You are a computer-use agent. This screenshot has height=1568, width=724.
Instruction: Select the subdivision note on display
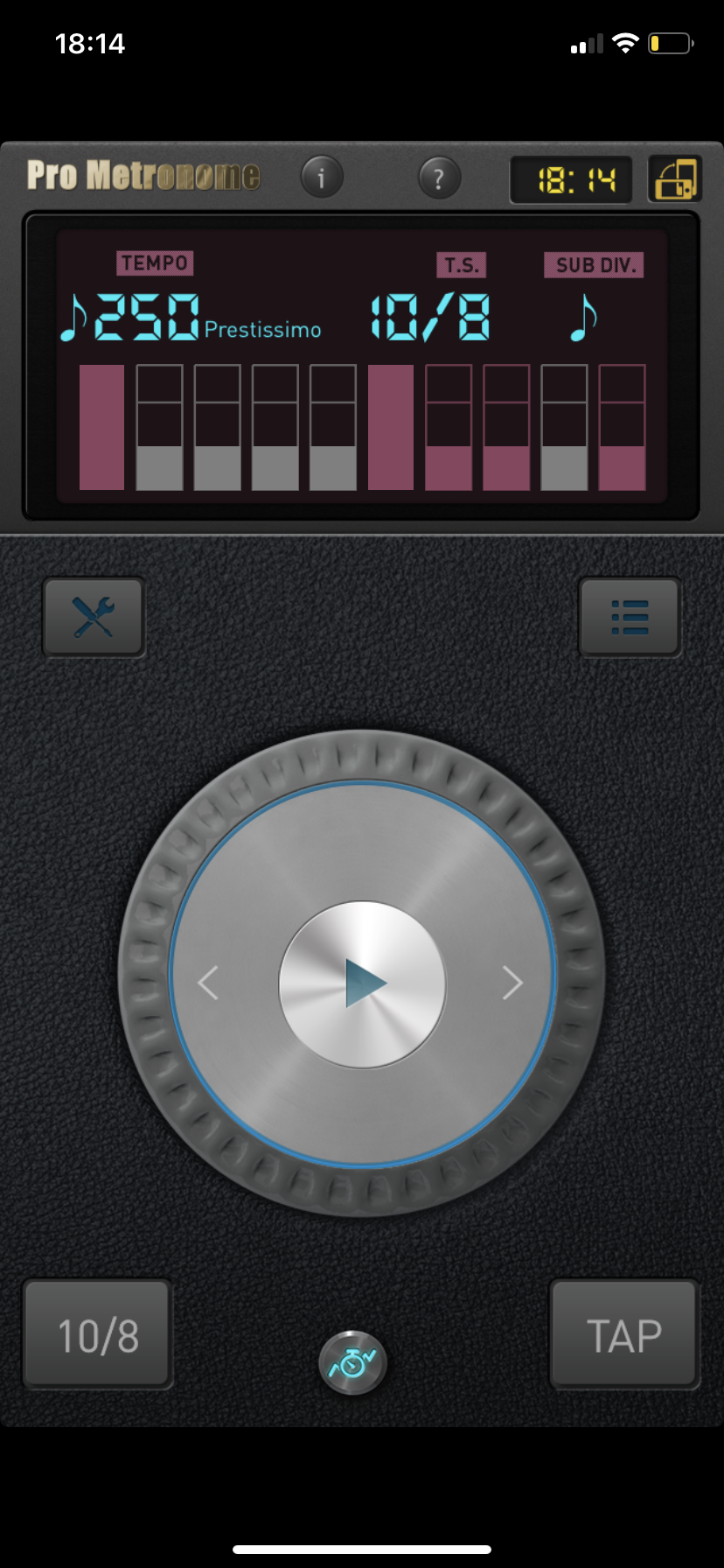(583, 317)
